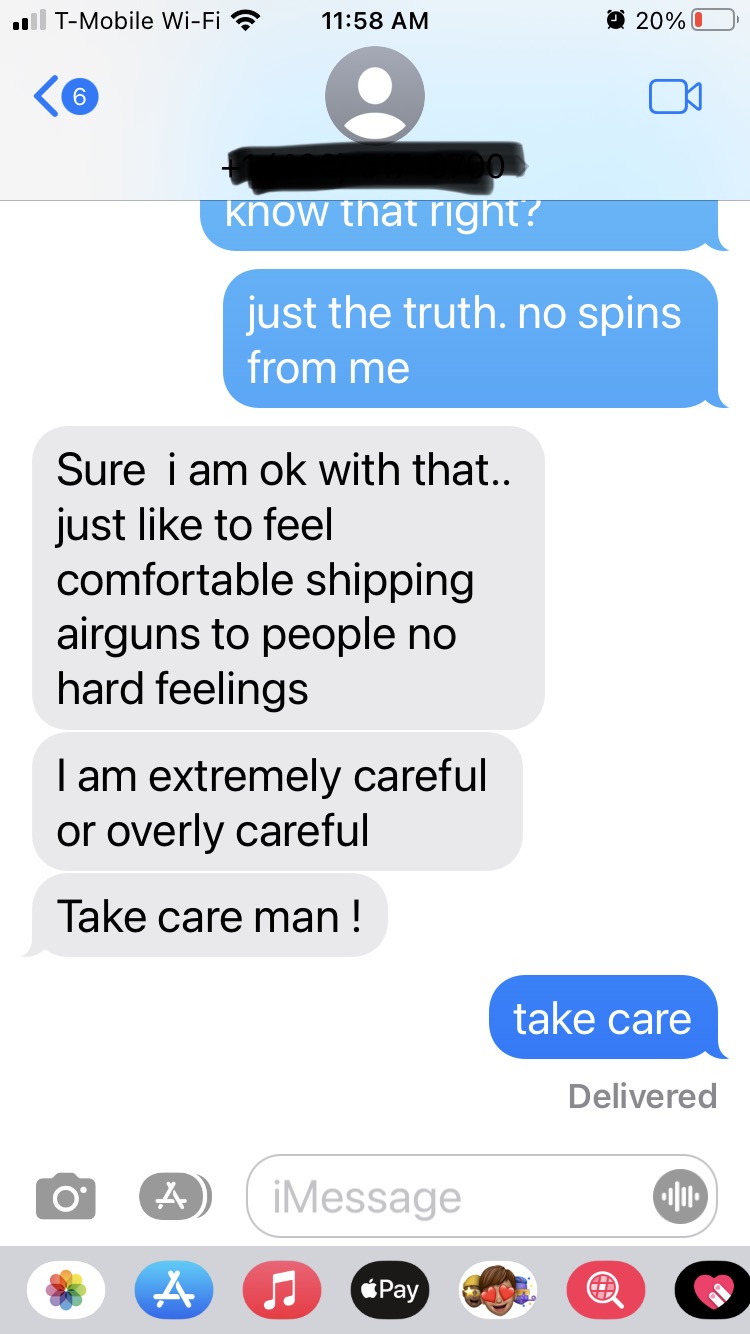Record an audio message
Screen dimensions: 750x1334
tap(680, 1196)
